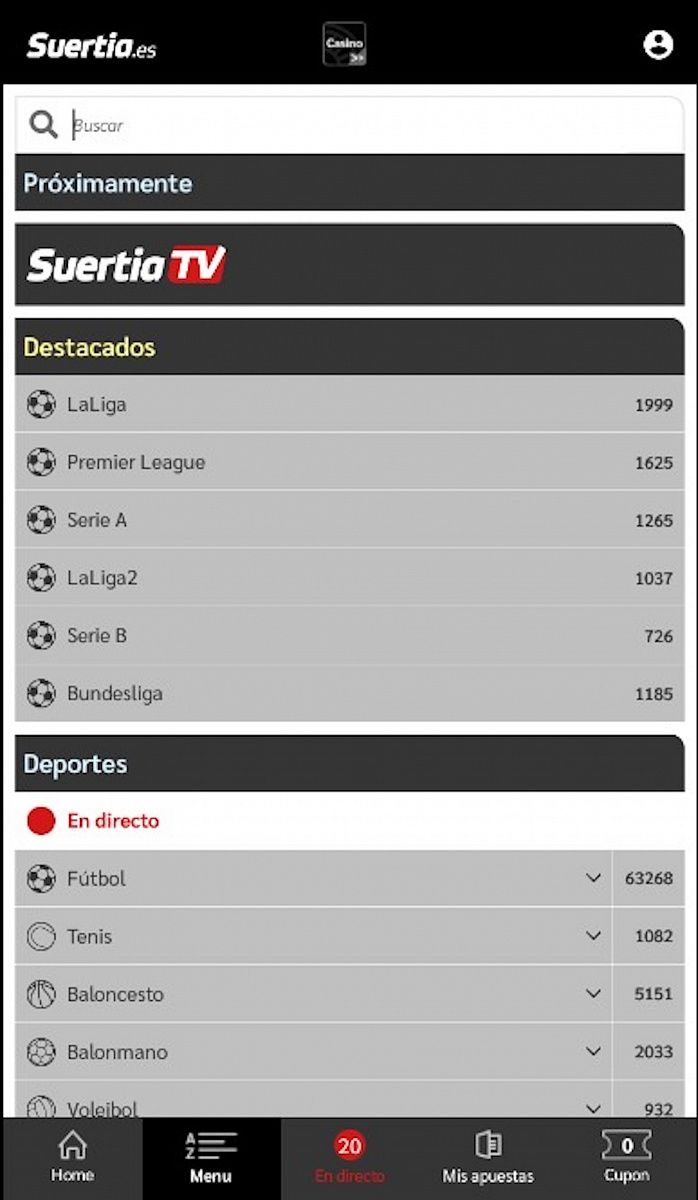The image size is (698, 1200).
Task: Open the user account icon
Action: tap(658, 44)
